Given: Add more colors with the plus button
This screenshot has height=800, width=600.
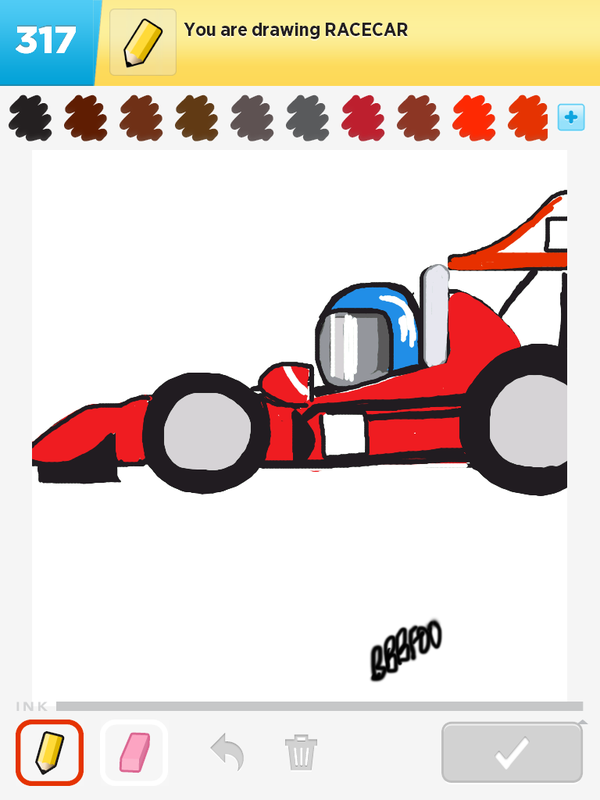Looking at the screenshot, I should tap(570, 118).
